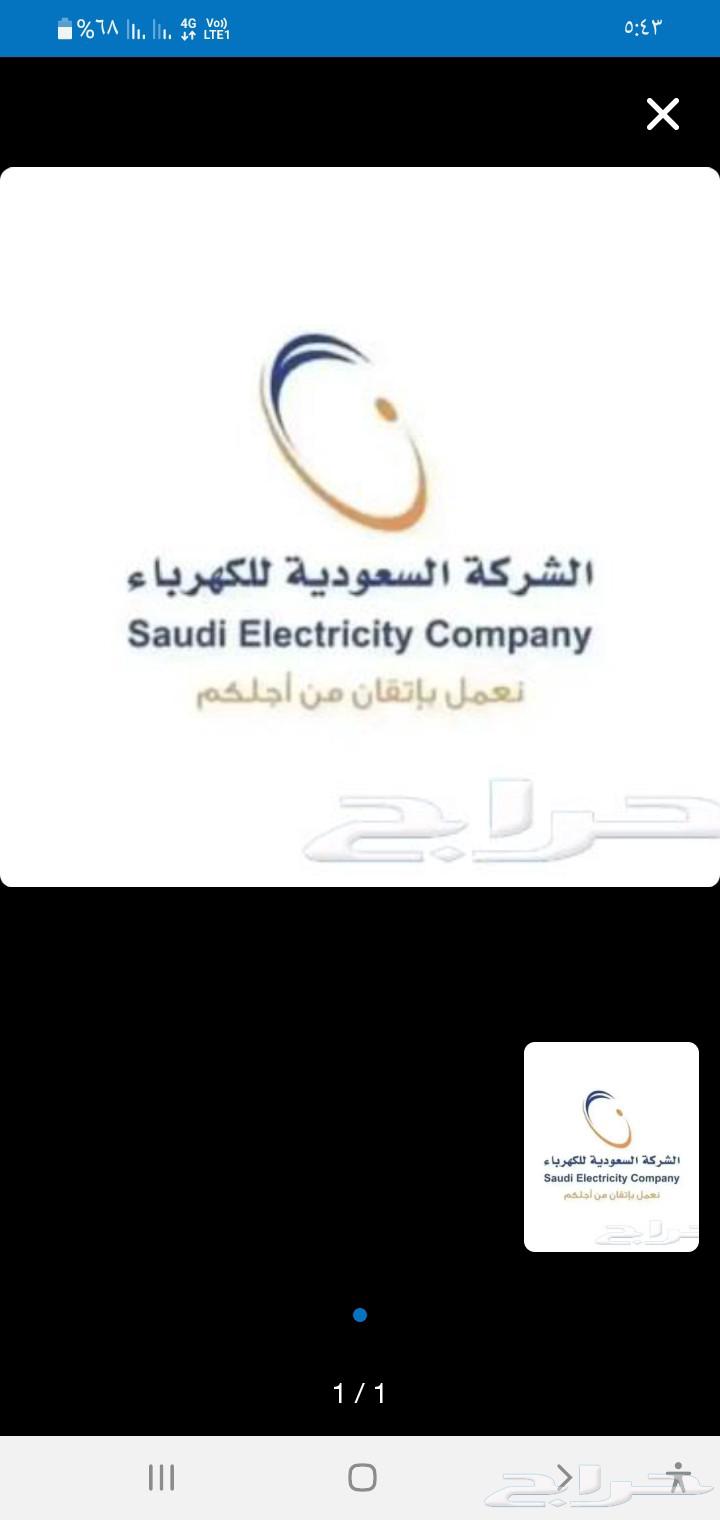Screen dimensions: 720x1520
Task: Close the image viewer
Action: [x=662, y=115]
